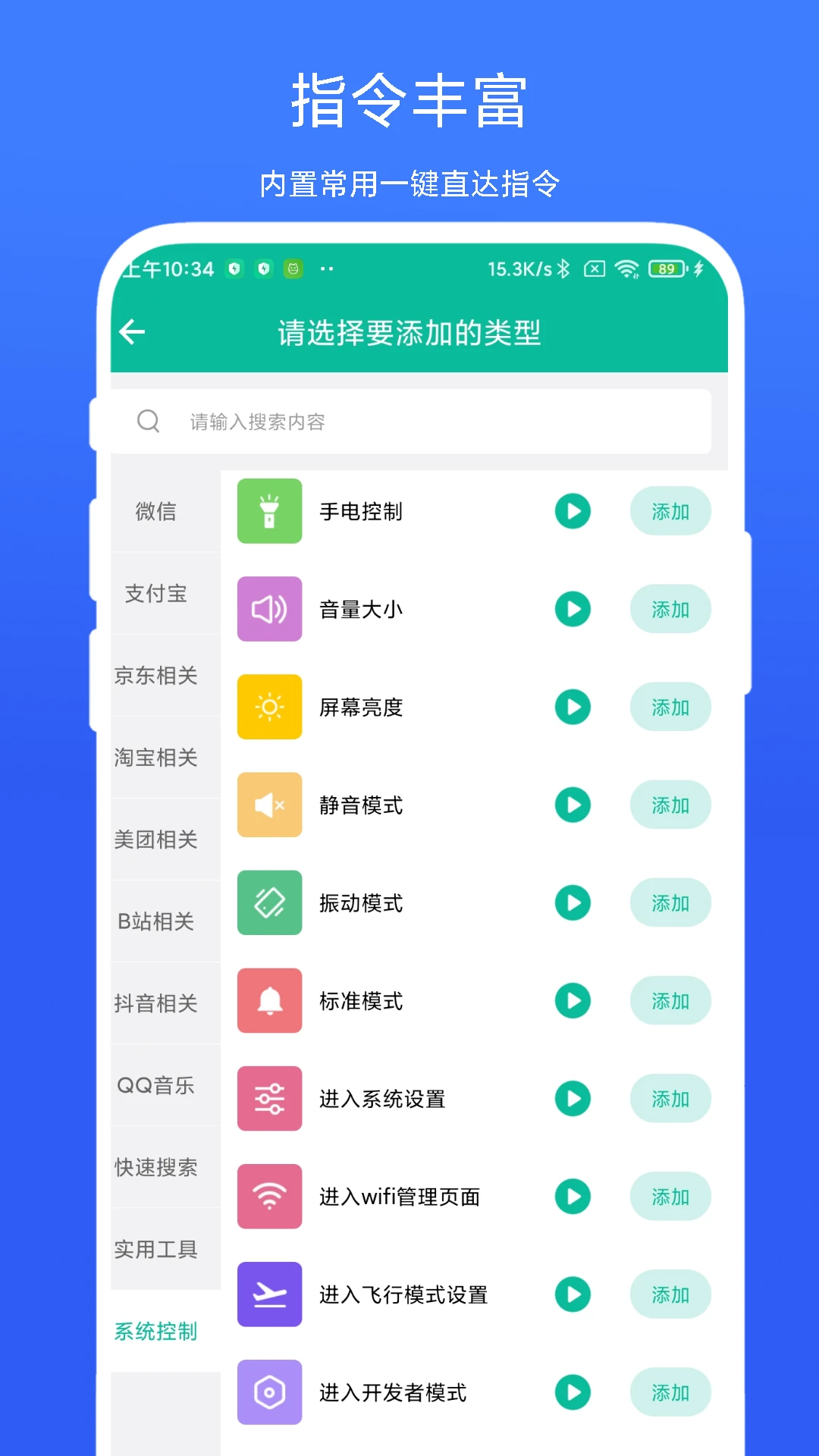The height and width of the screenshot is (1456, 819).
Task: Switch to the 微信 category
Action: [155, 512]
